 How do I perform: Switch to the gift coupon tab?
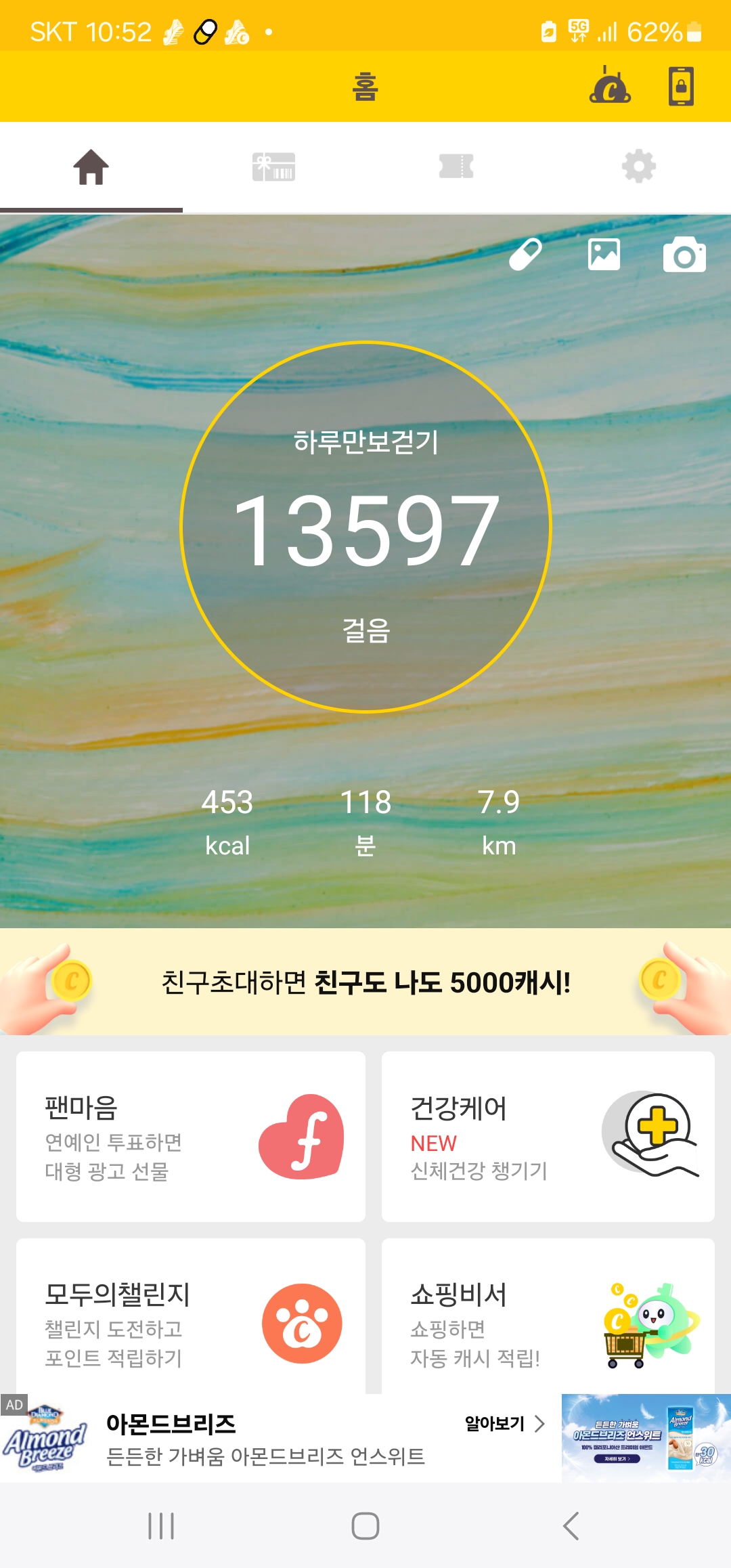[x=273, y=167]
